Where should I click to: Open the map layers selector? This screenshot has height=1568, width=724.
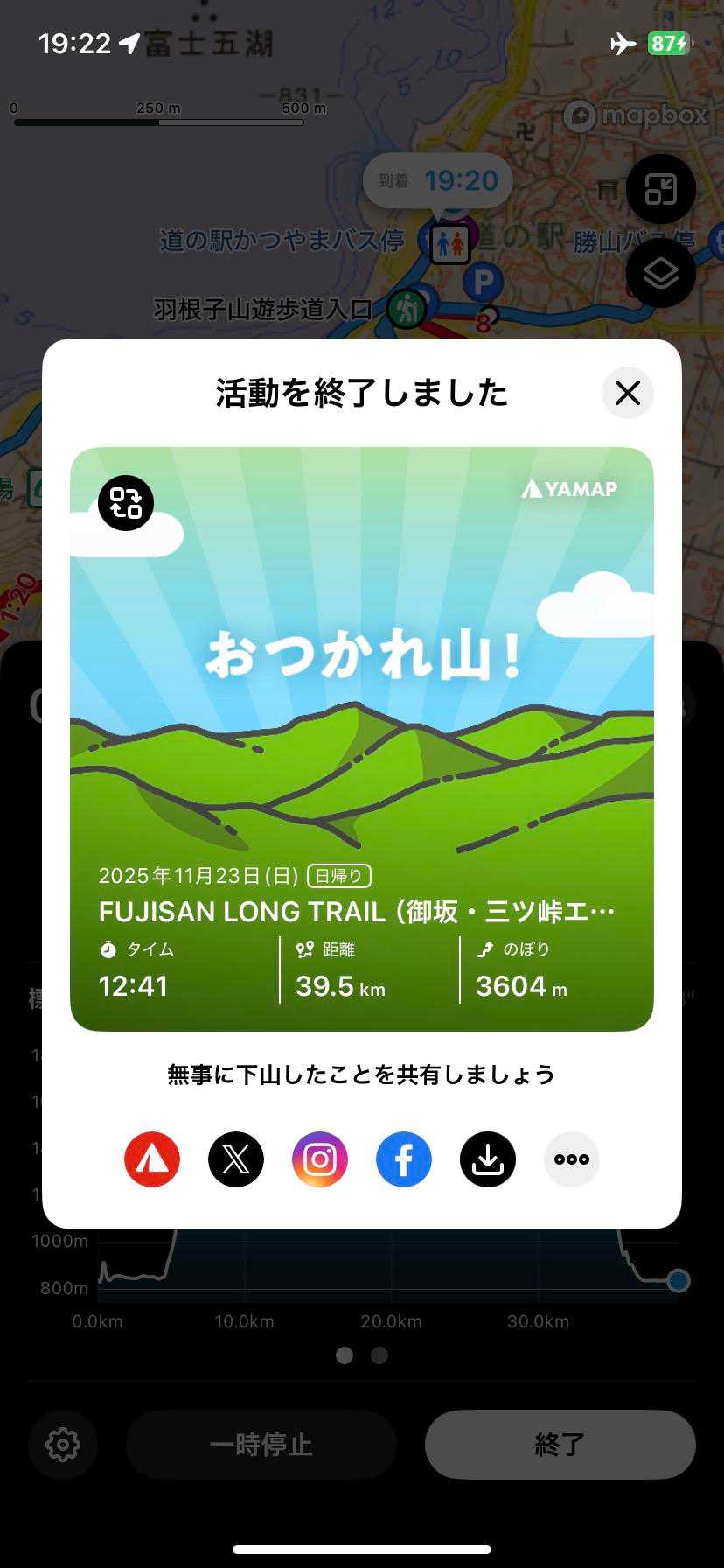(661, 273)
